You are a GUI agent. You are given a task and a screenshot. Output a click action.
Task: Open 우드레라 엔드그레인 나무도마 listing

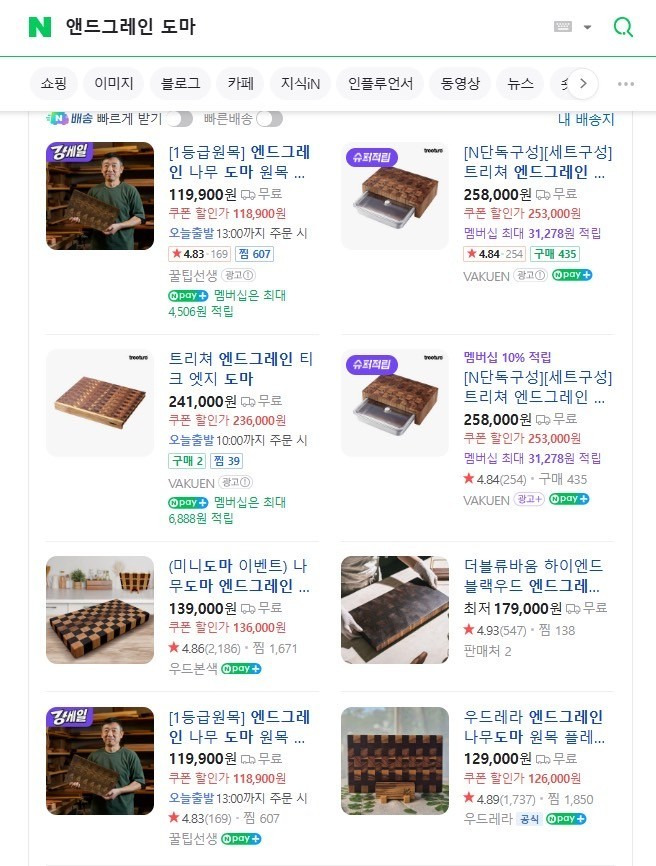tap(534, 727)
